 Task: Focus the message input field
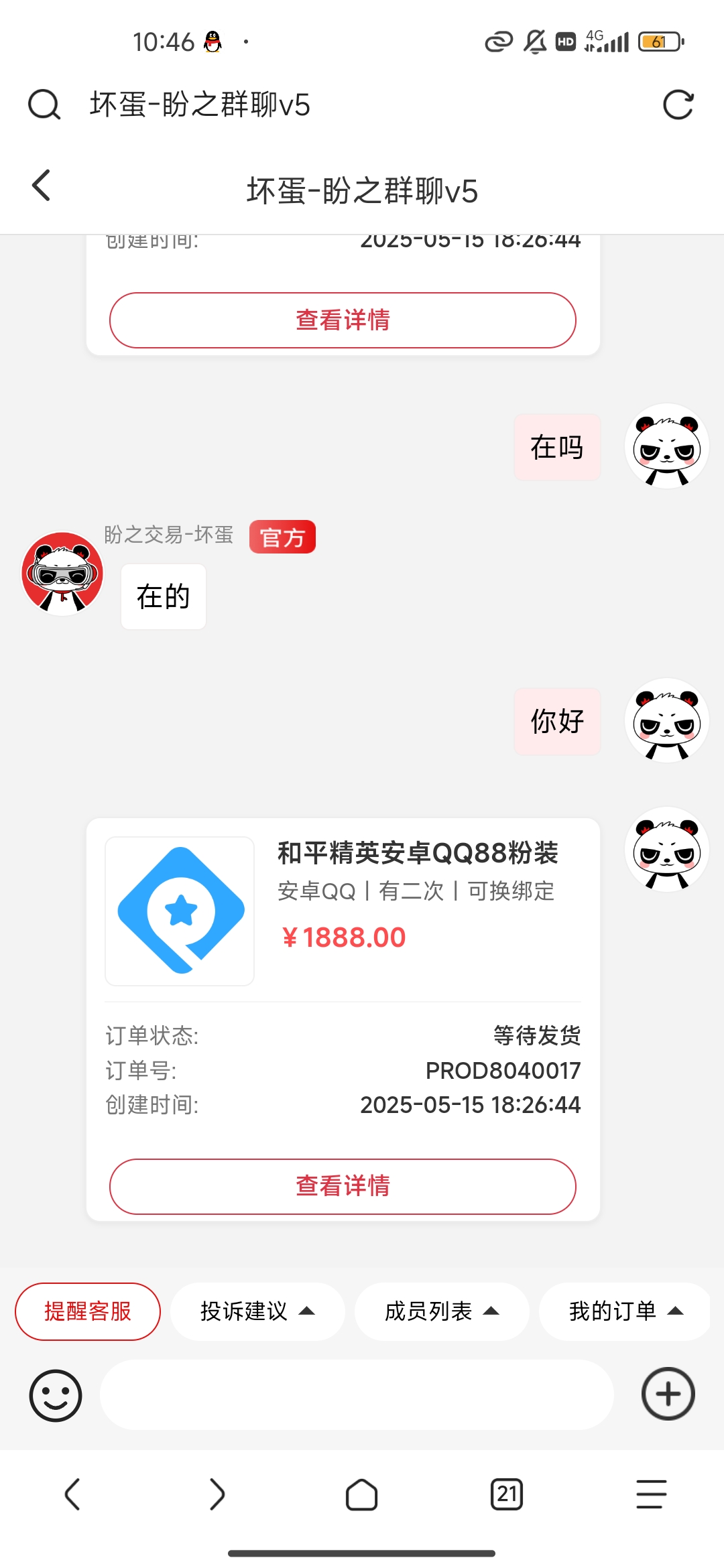pyautogui.click(x=357, y=1395)
